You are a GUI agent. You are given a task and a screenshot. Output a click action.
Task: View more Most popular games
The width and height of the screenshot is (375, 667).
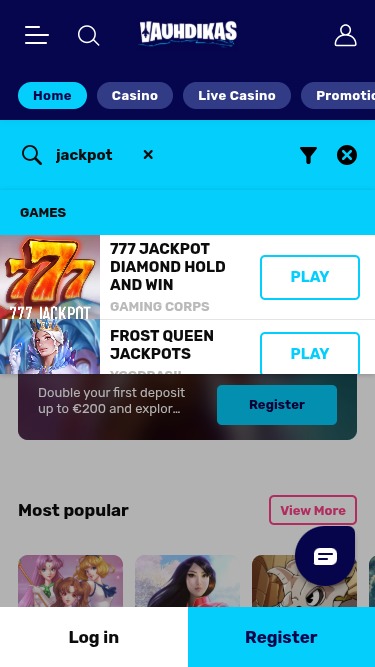(x=313, y=510)
